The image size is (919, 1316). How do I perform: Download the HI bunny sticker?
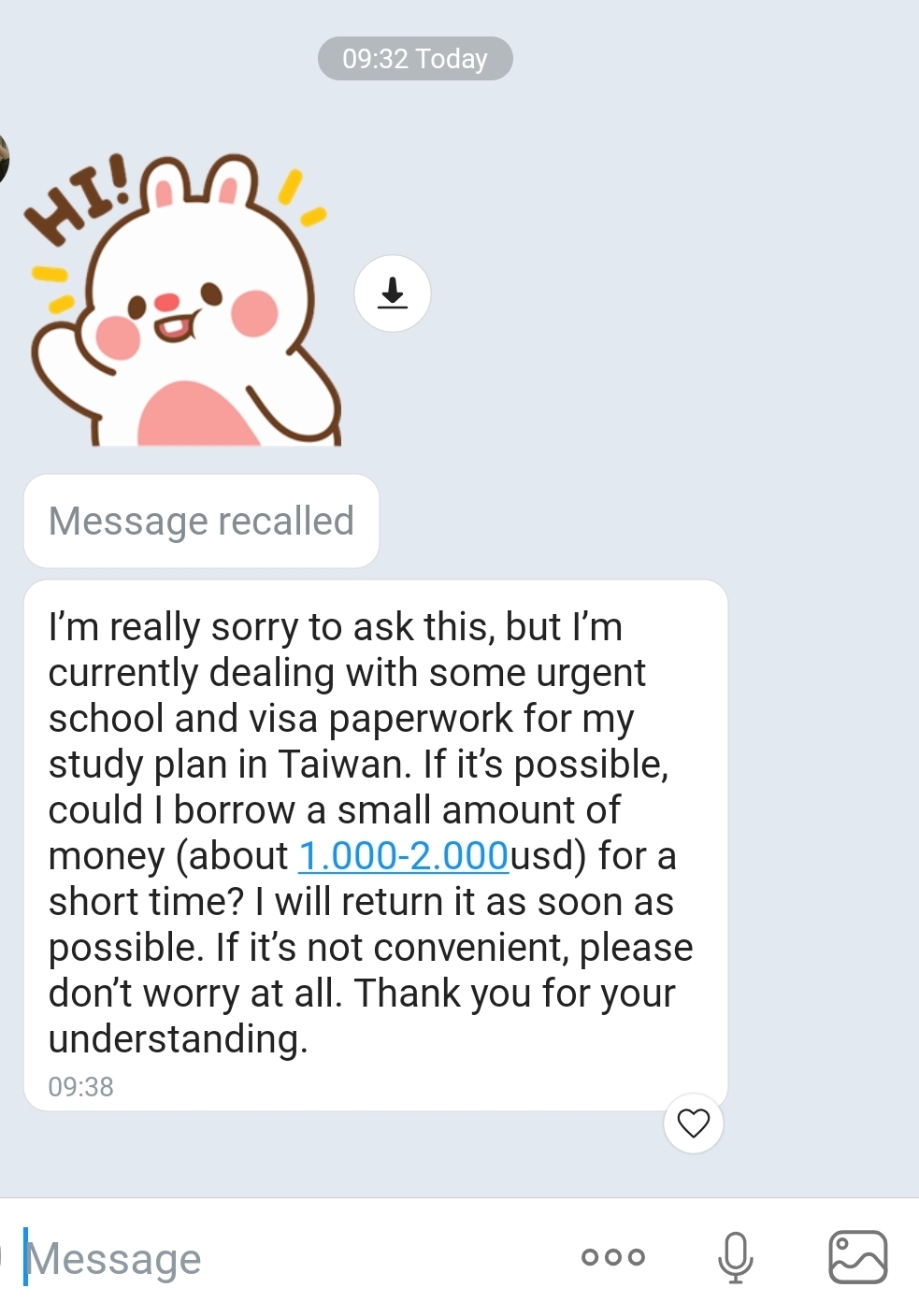(x=393, y=293)
